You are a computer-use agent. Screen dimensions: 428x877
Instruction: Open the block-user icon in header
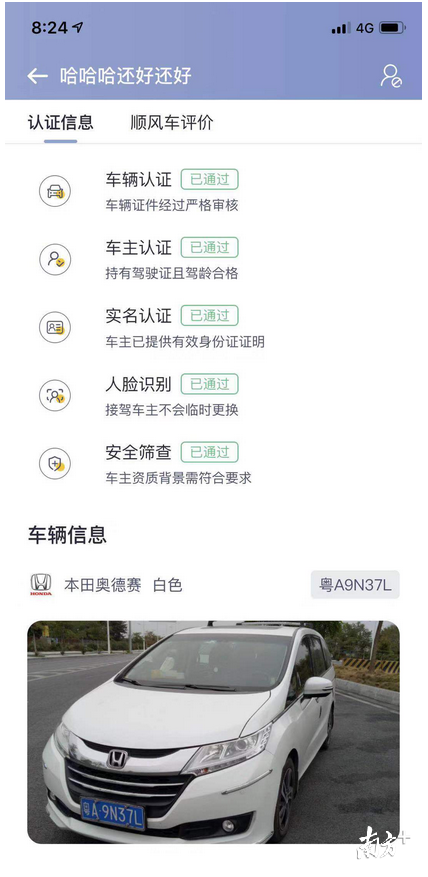[391, 76]
